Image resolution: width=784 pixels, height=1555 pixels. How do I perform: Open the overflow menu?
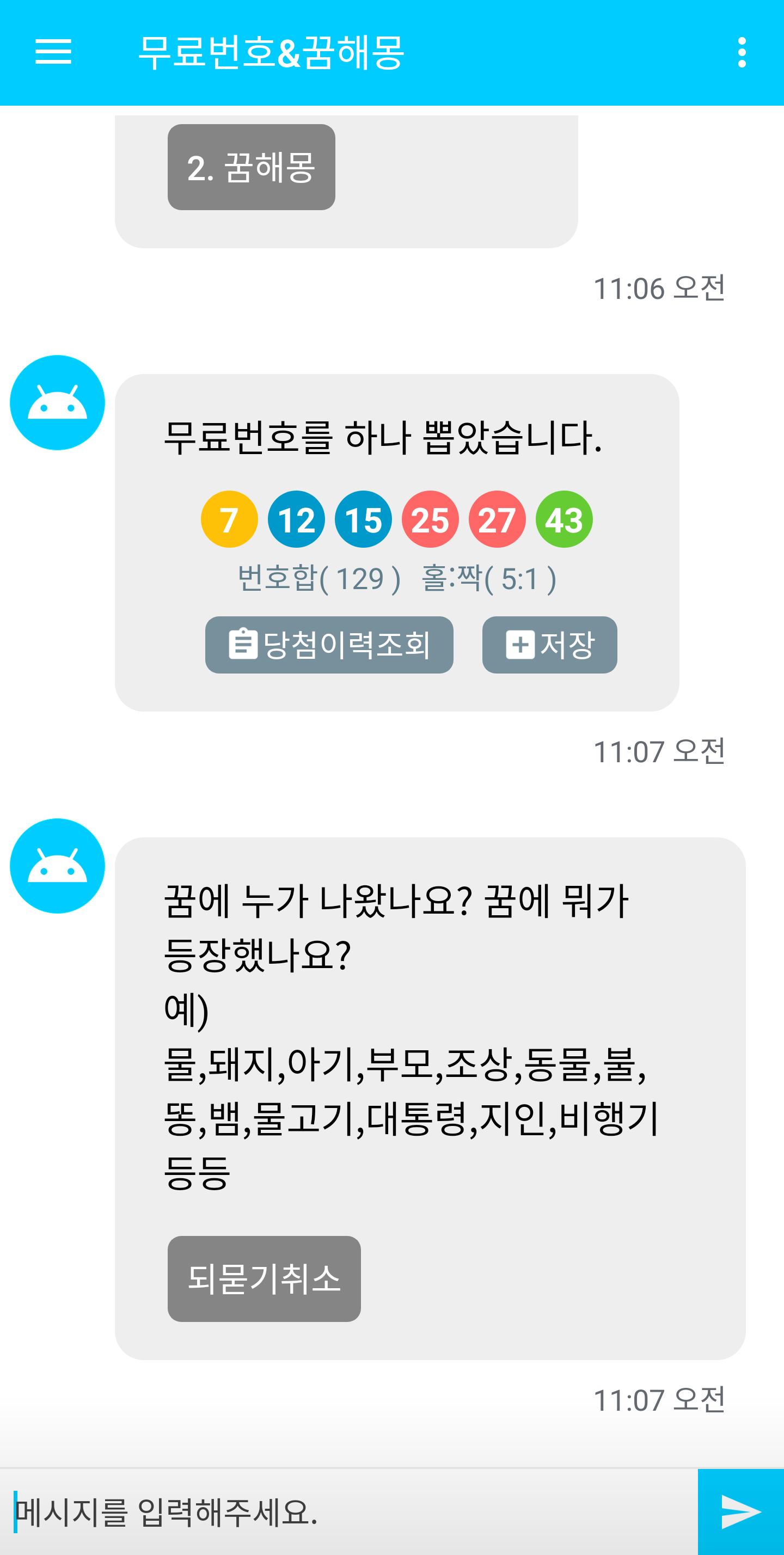[x=741, y=52]
